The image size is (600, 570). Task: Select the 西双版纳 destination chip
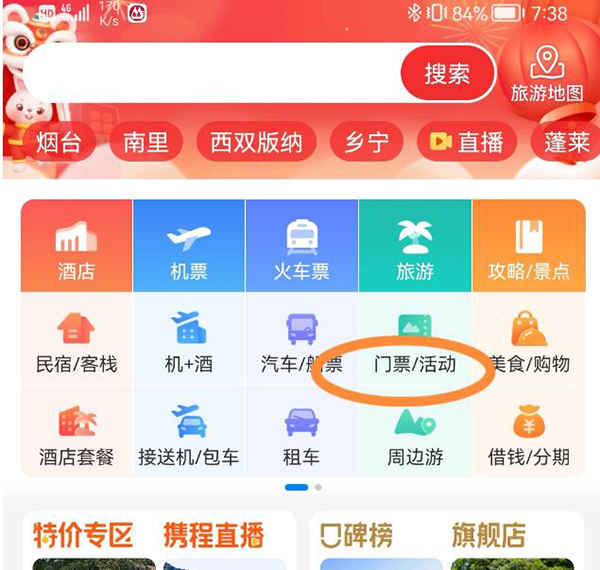(256, 142)
